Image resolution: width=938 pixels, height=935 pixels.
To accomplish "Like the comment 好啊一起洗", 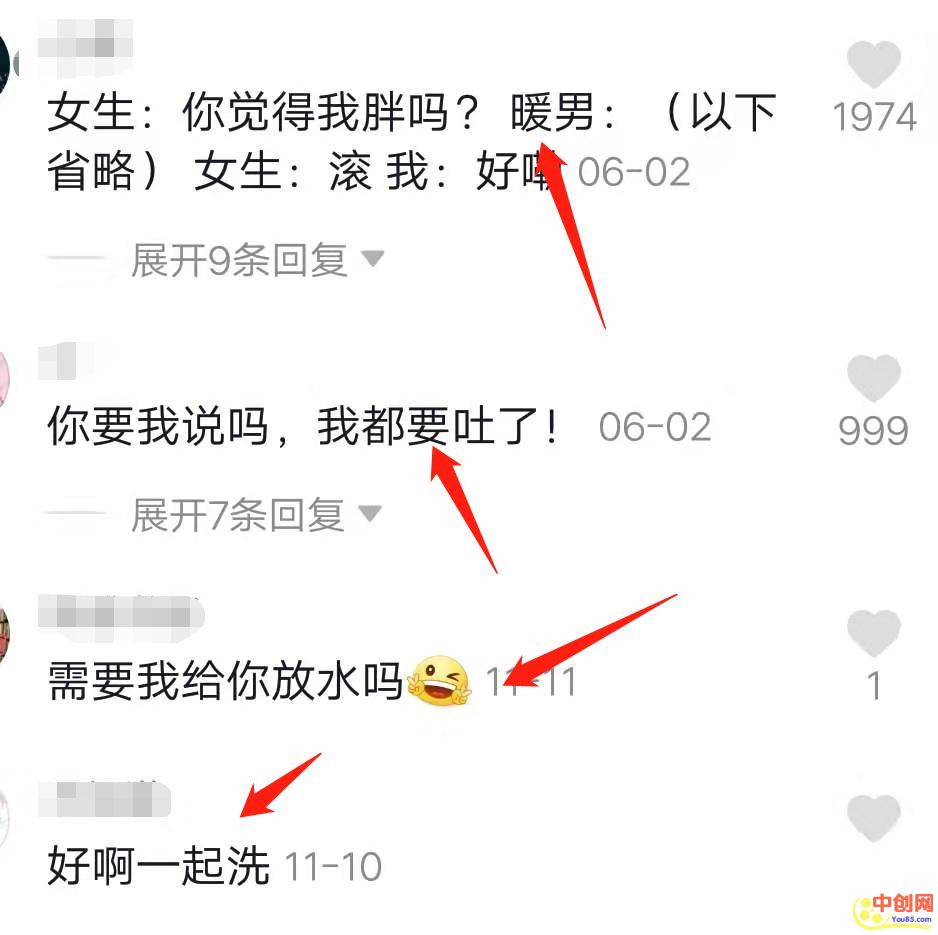I will (873, 818).
